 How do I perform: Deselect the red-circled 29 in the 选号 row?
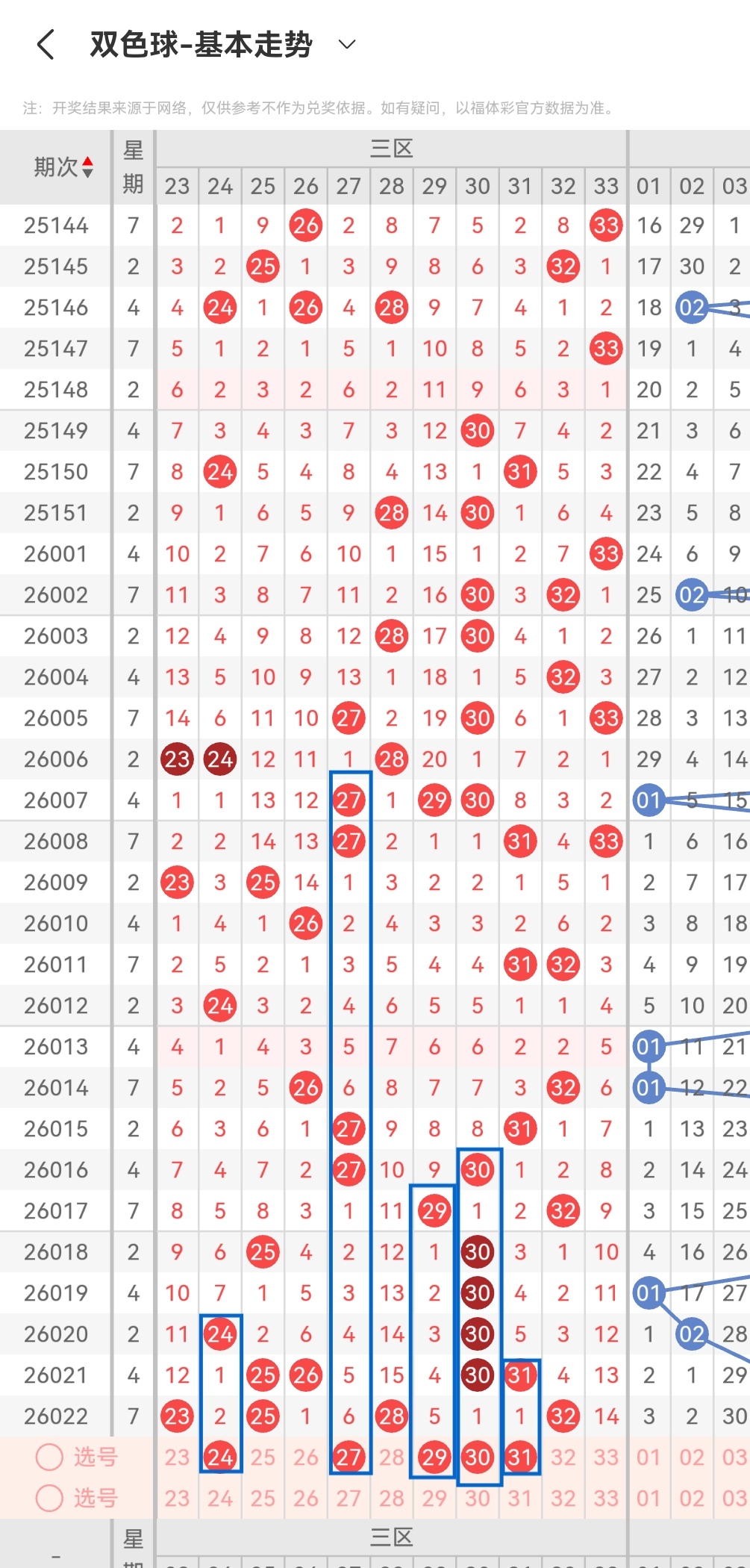pos(434,1457)
